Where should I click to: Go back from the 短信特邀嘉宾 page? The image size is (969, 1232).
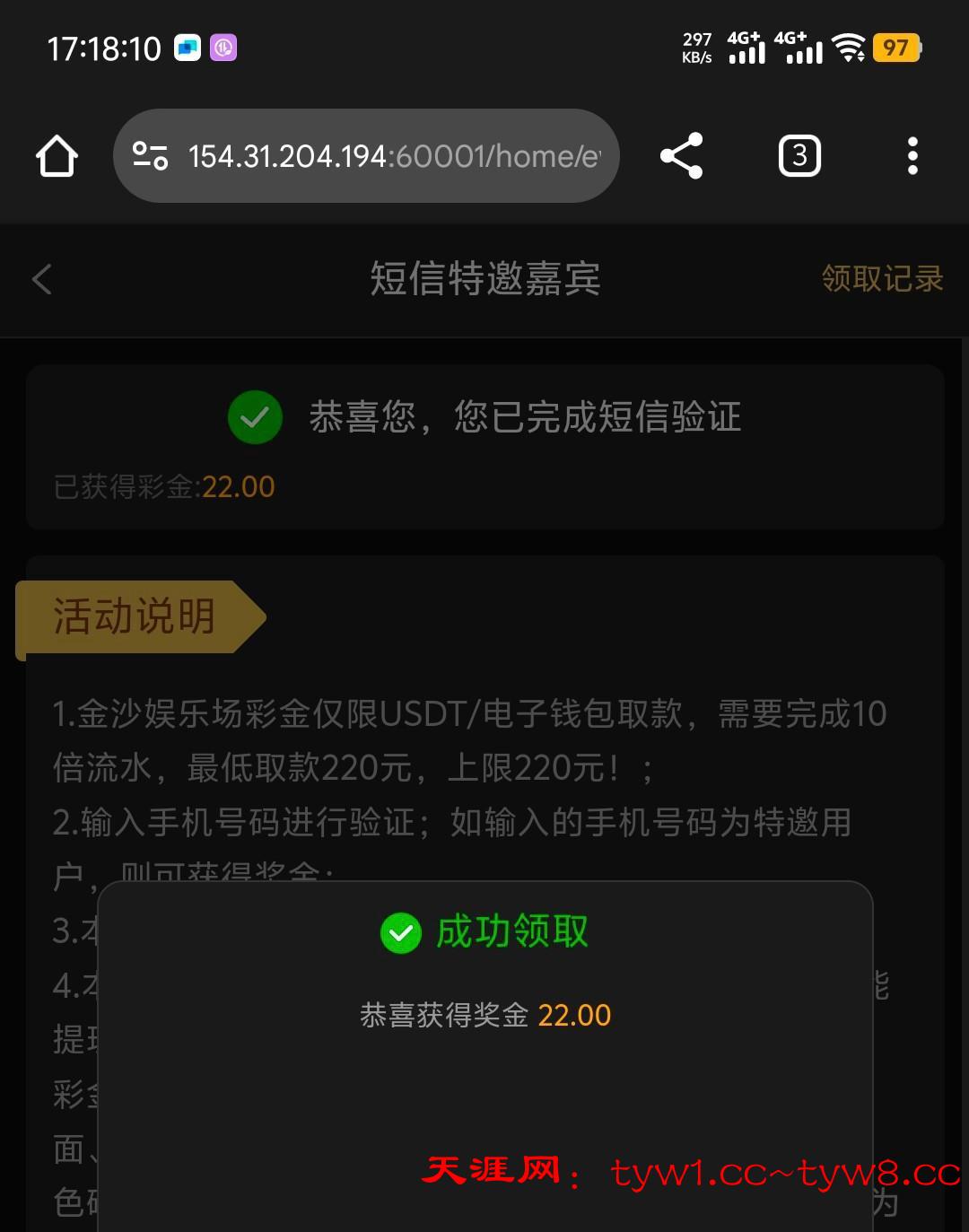click(x=42, y=279)
